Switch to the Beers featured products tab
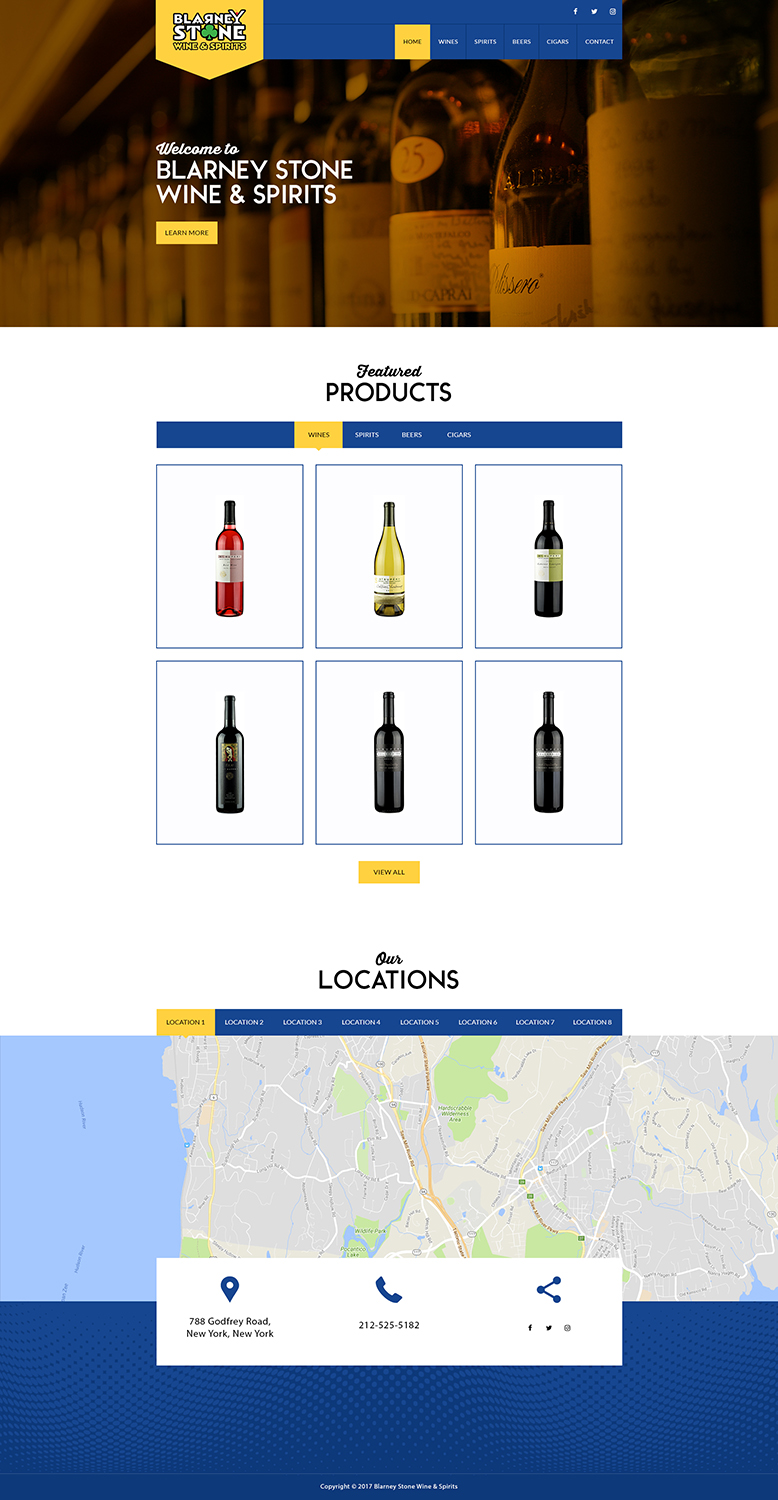 click(x=412, y=435)
